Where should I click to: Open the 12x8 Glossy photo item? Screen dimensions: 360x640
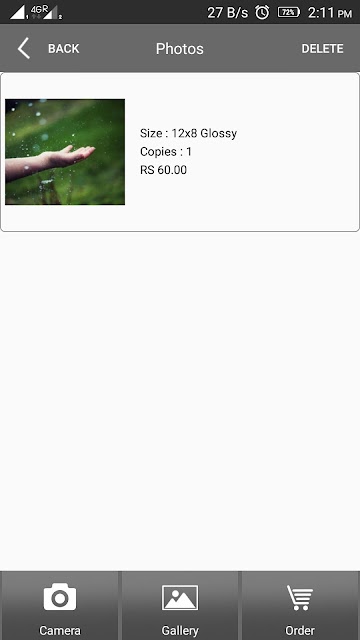(180, 152)
